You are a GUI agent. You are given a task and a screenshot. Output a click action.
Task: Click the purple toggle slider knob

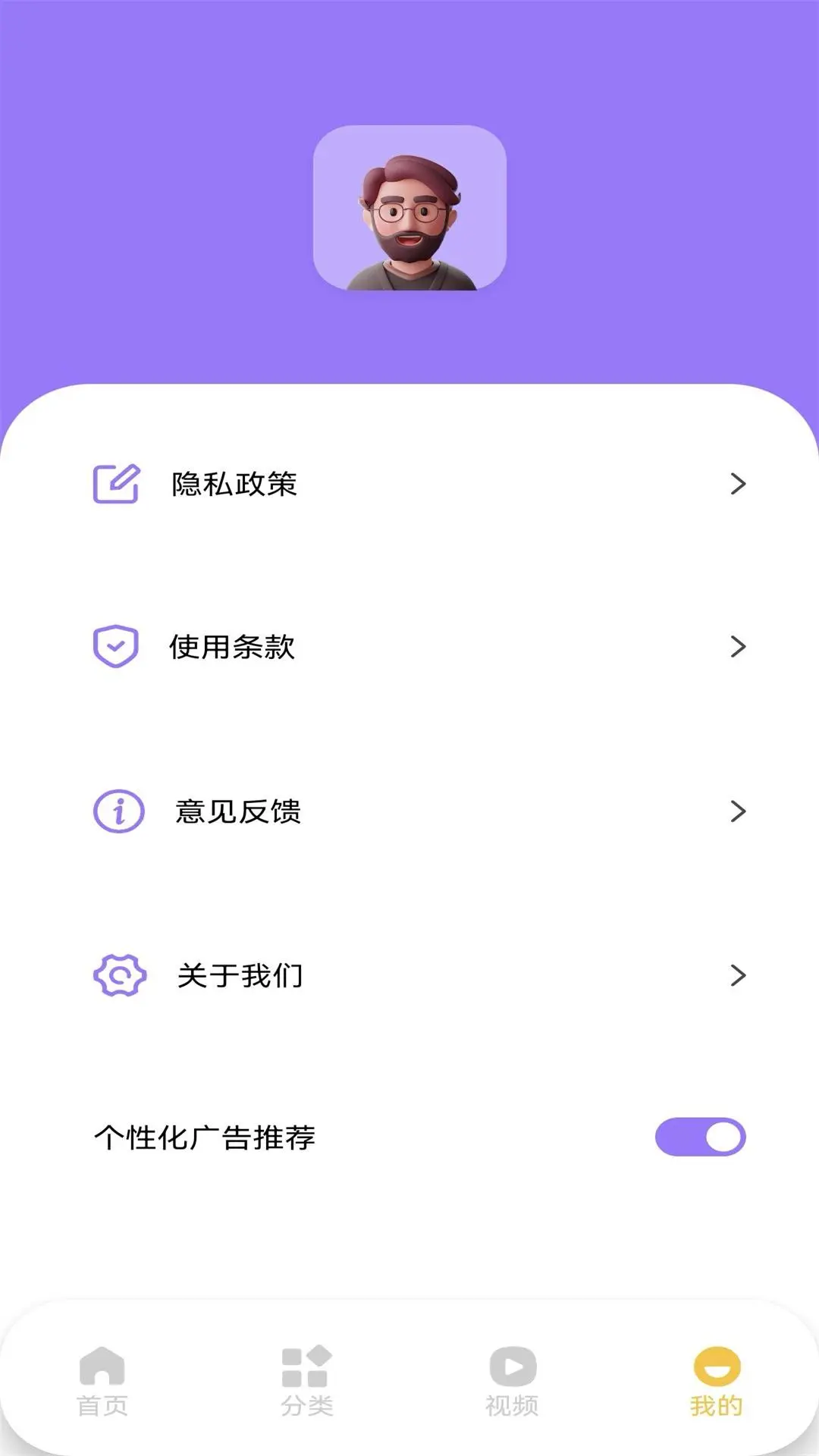tap(722, 1134)
